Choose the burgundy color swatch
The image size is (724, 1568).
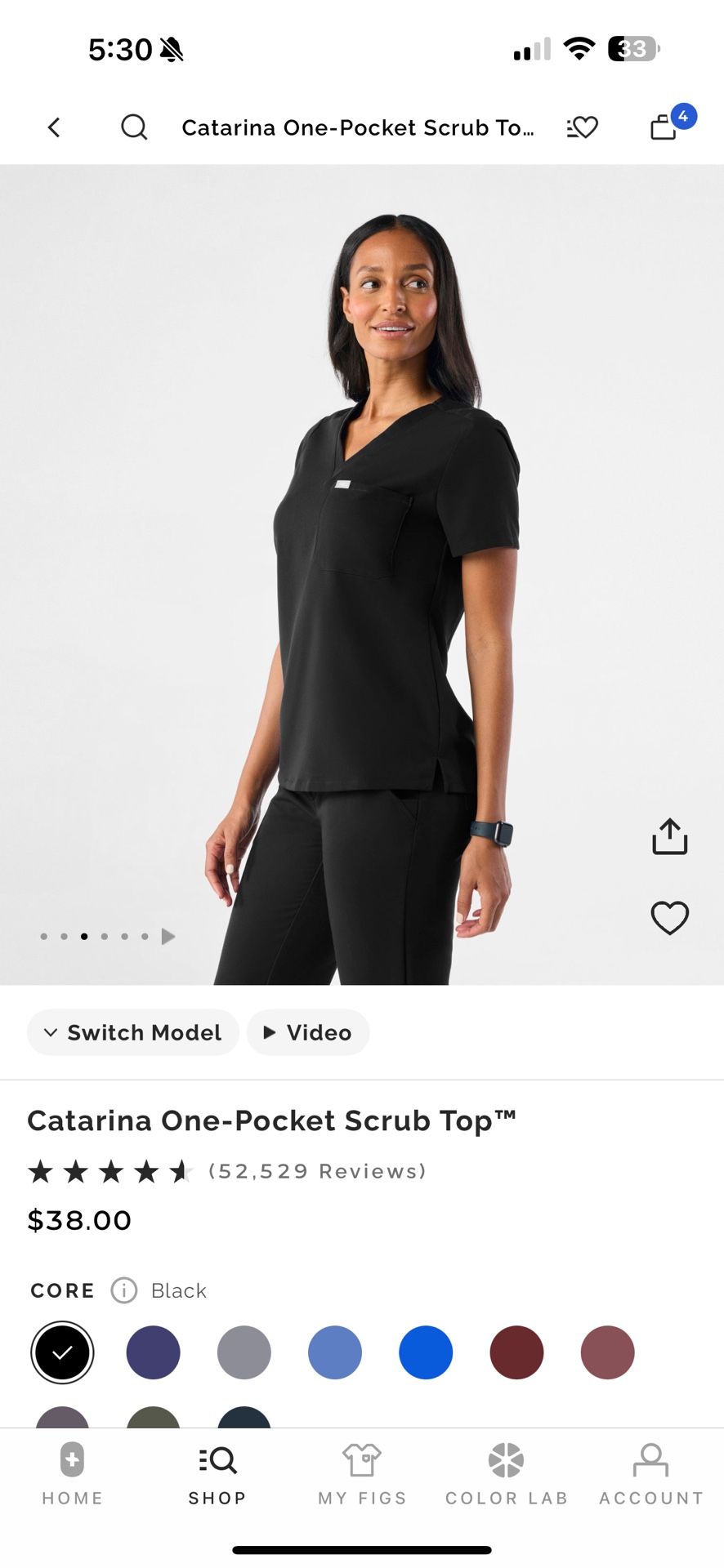click(x=516, y=1352)
